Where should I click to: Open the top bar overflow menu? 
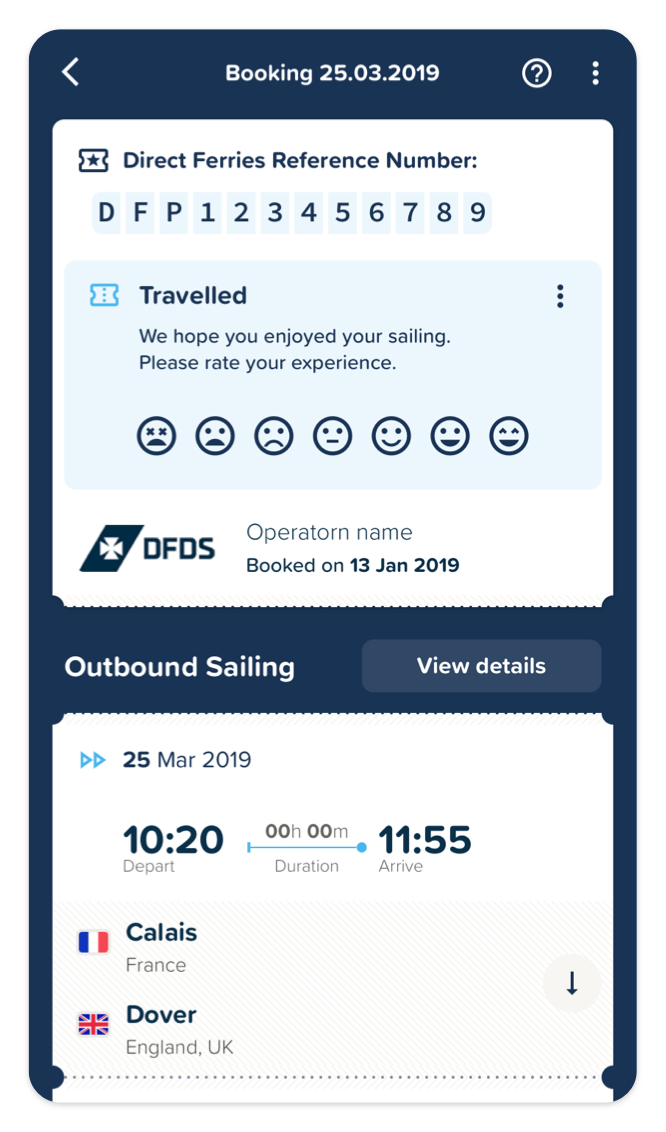[x=595, y=73]
